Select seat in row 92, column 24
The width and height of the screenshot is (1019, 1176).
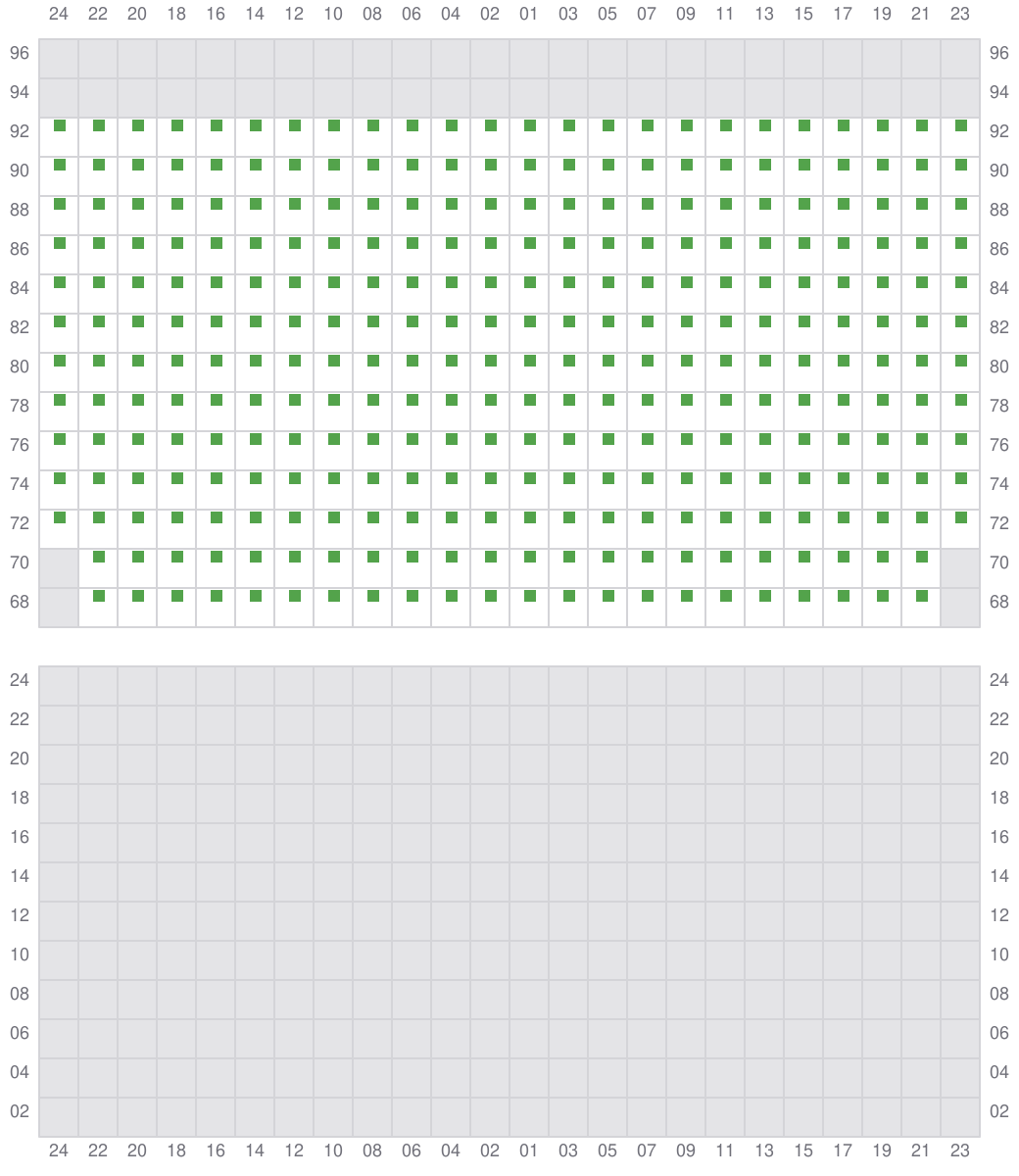coord(60,125)
